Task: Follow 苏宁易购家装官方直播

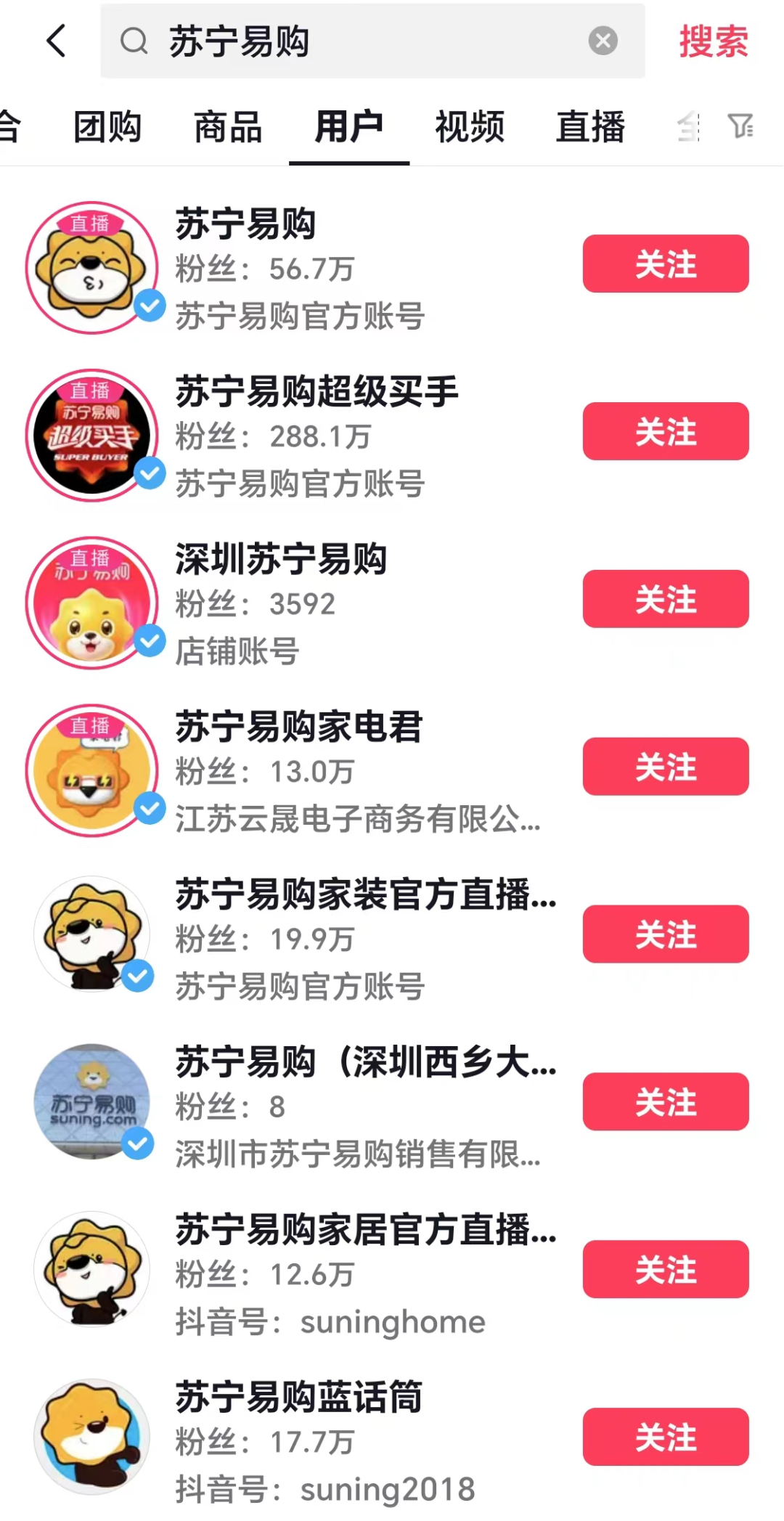Action: tap(665, 934)
